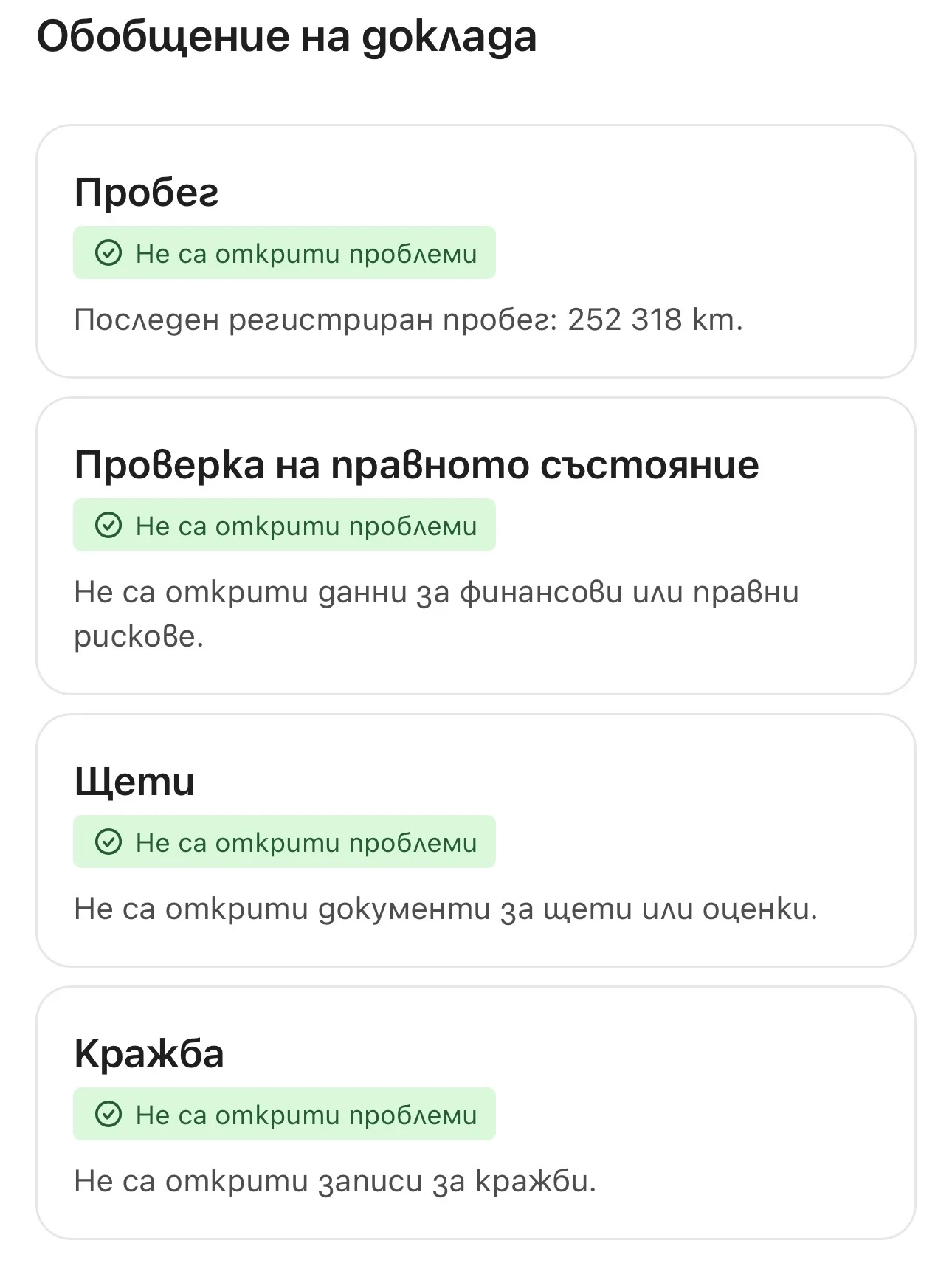The width and height of the screenshot is (952, 1263).
Task: Open the Пробег summary card
Action: (x=475, y=252)
